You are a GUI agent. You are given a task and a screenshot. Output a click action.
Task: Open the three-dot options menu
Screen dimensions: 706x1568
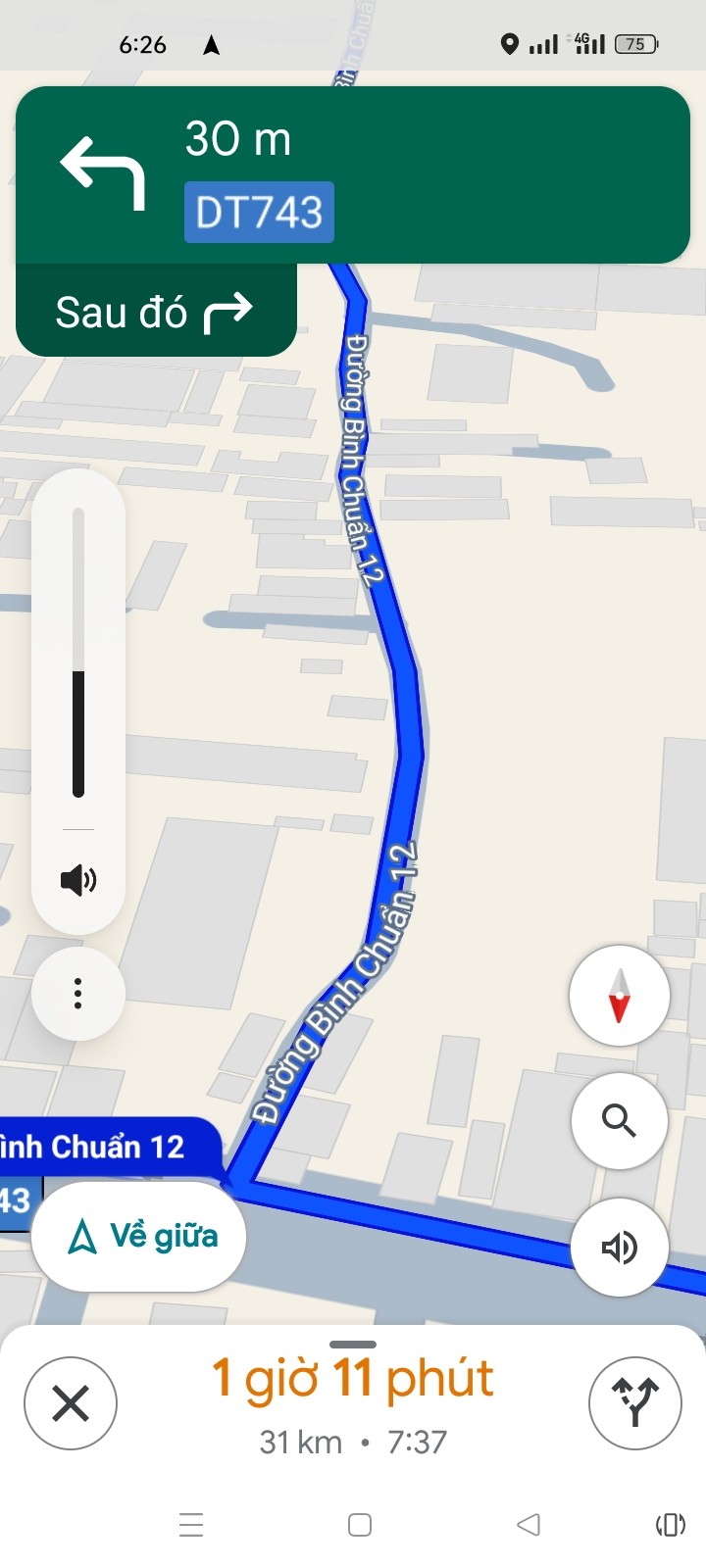tap(78, 994)
